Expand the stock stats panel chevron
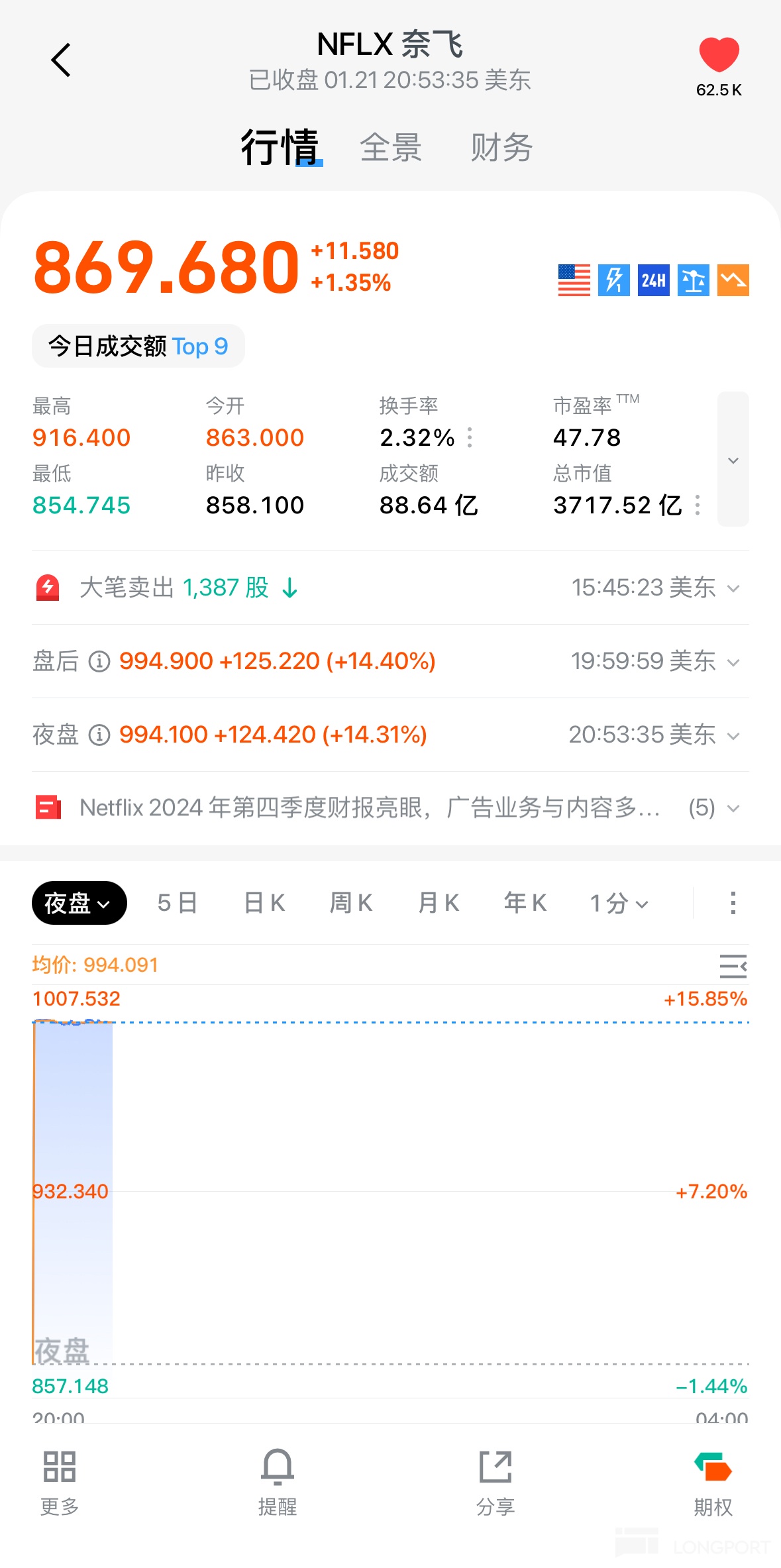The image size is (781, 1568). point(733,460)
